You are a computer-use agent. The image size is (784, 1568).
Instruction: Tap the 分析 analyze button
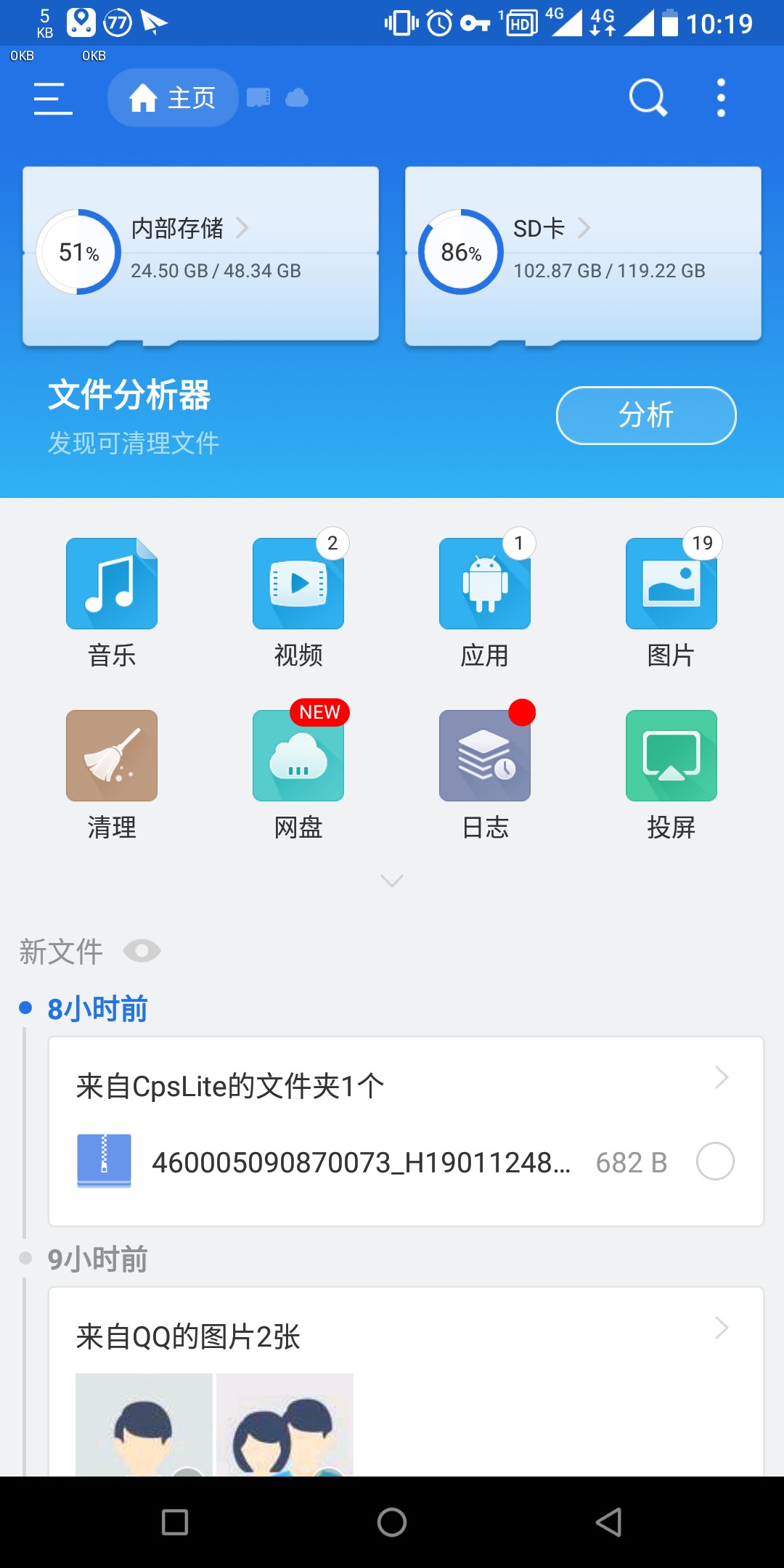(x=646, y=415)
